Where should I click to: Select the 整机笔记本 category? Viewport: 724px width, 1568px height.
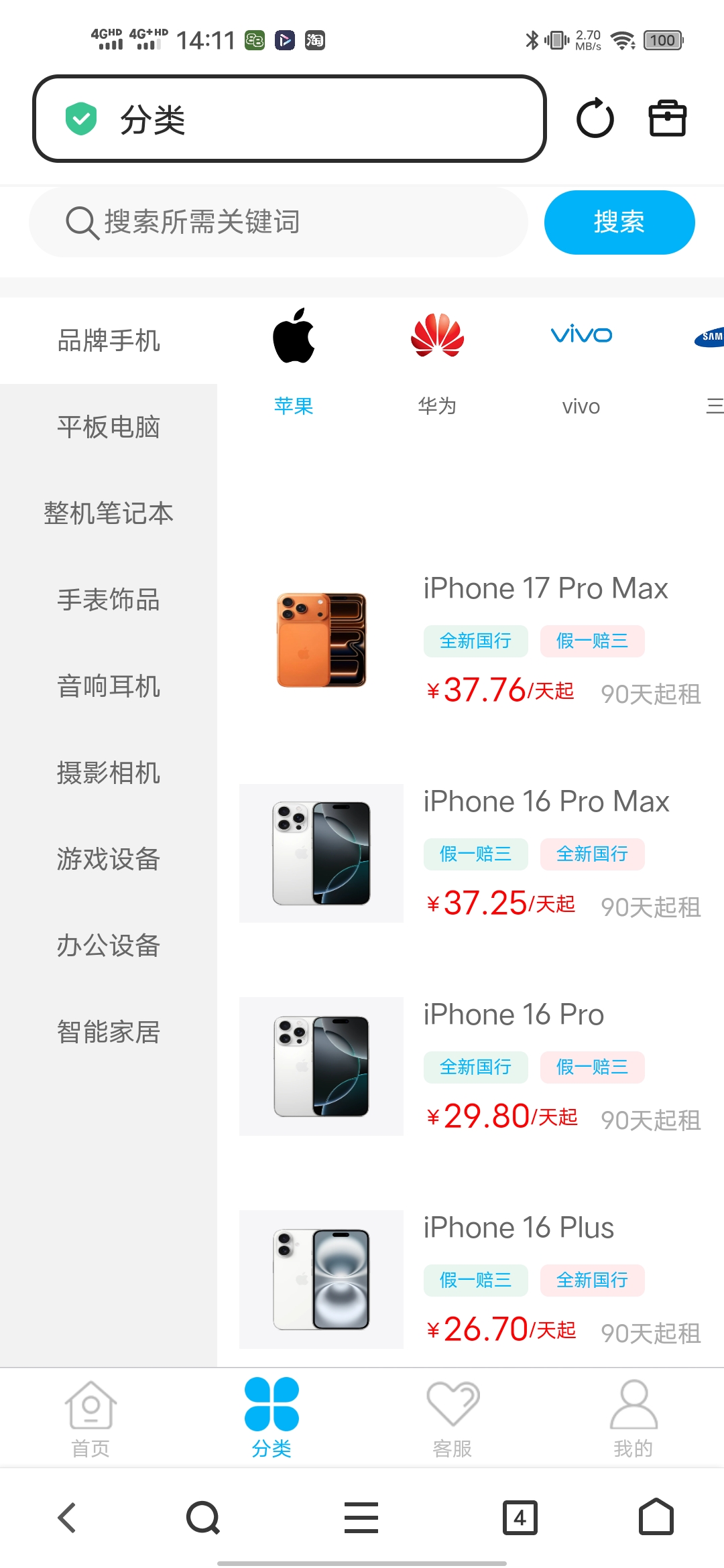(109, 513)
